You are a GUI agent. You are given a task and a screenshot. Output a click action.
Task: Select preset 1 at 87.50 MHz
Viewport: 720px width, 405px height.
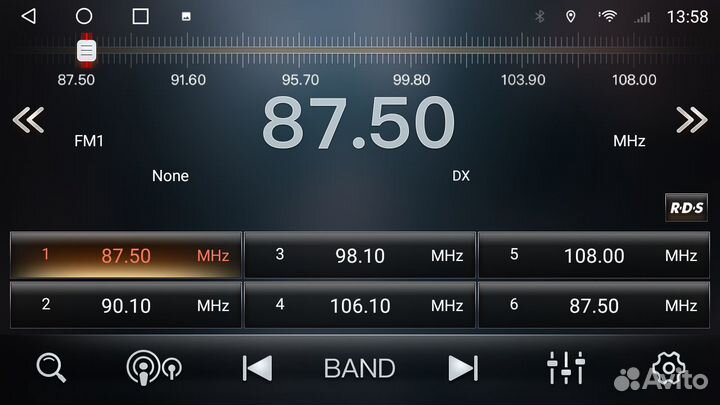click(x=125, y=255)
